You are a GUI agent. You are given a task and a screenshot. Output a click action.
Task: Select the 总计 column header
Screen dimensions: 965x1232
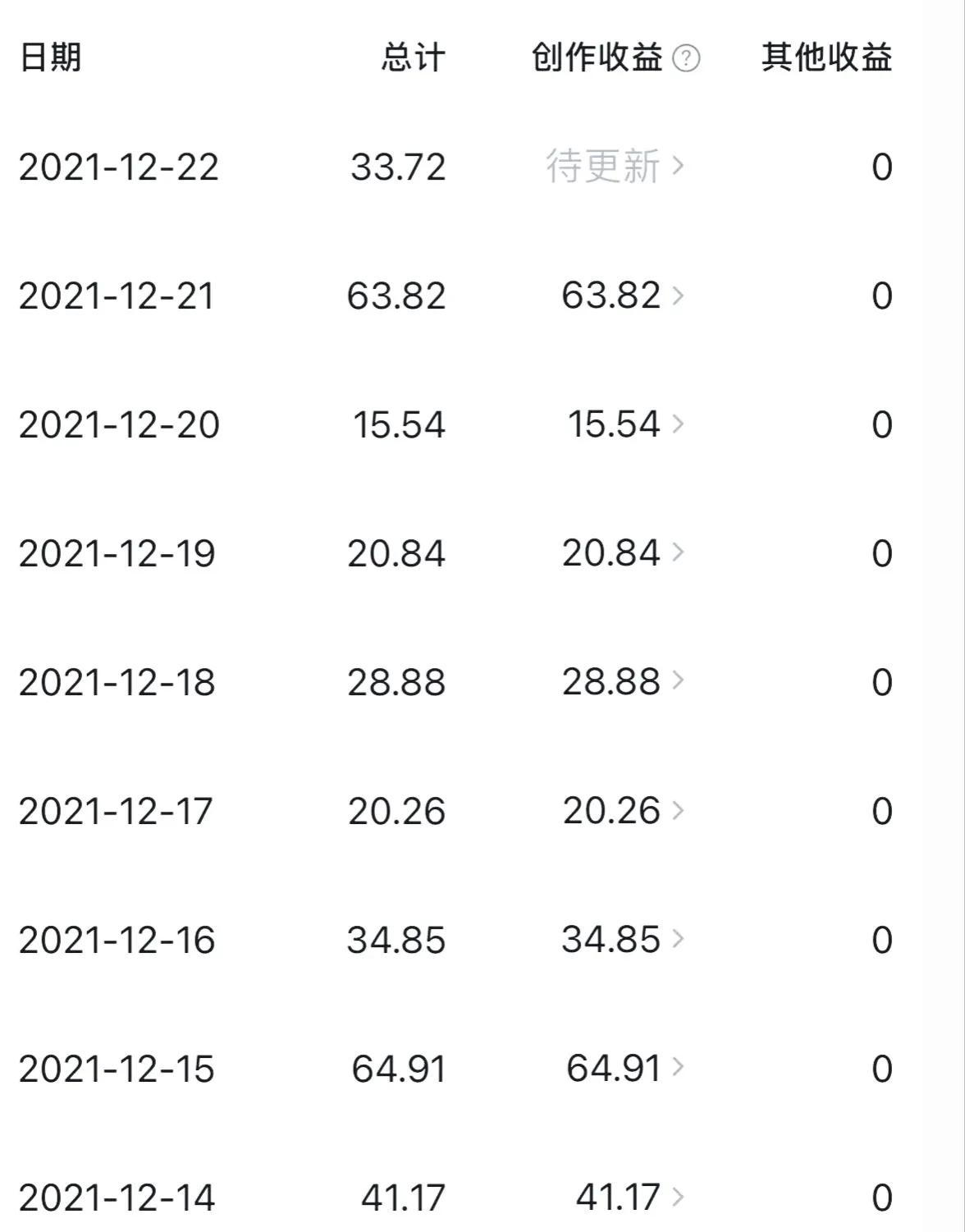(x=412, y=59)
